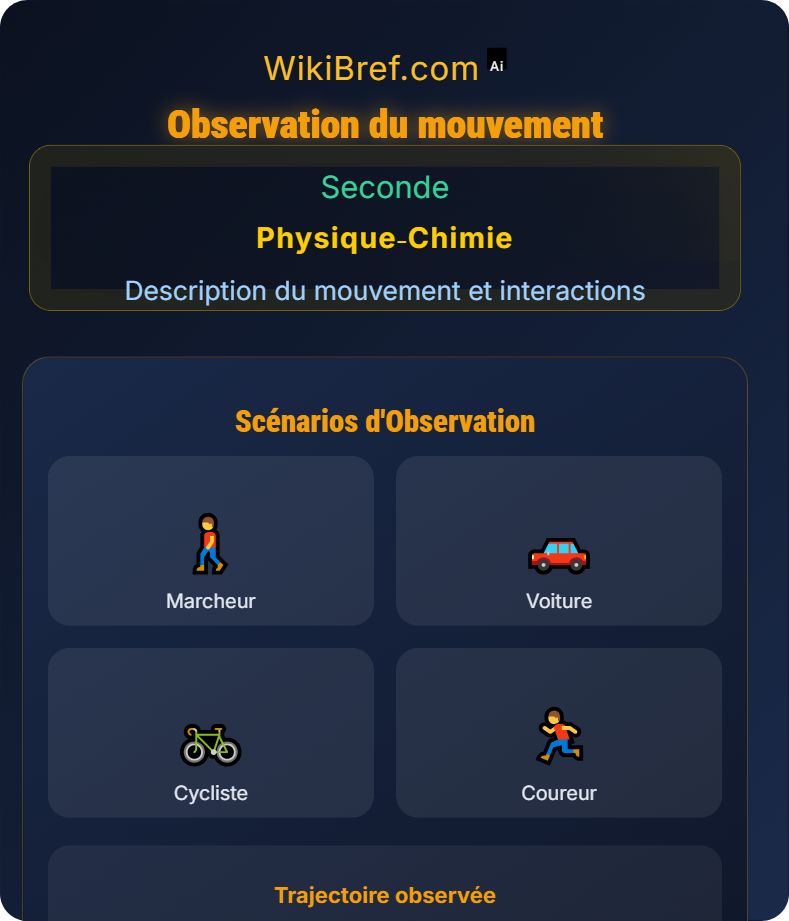Open Description du mouvement et interactions link
Viewport: 789px width, 921px height.
(384, 291)
